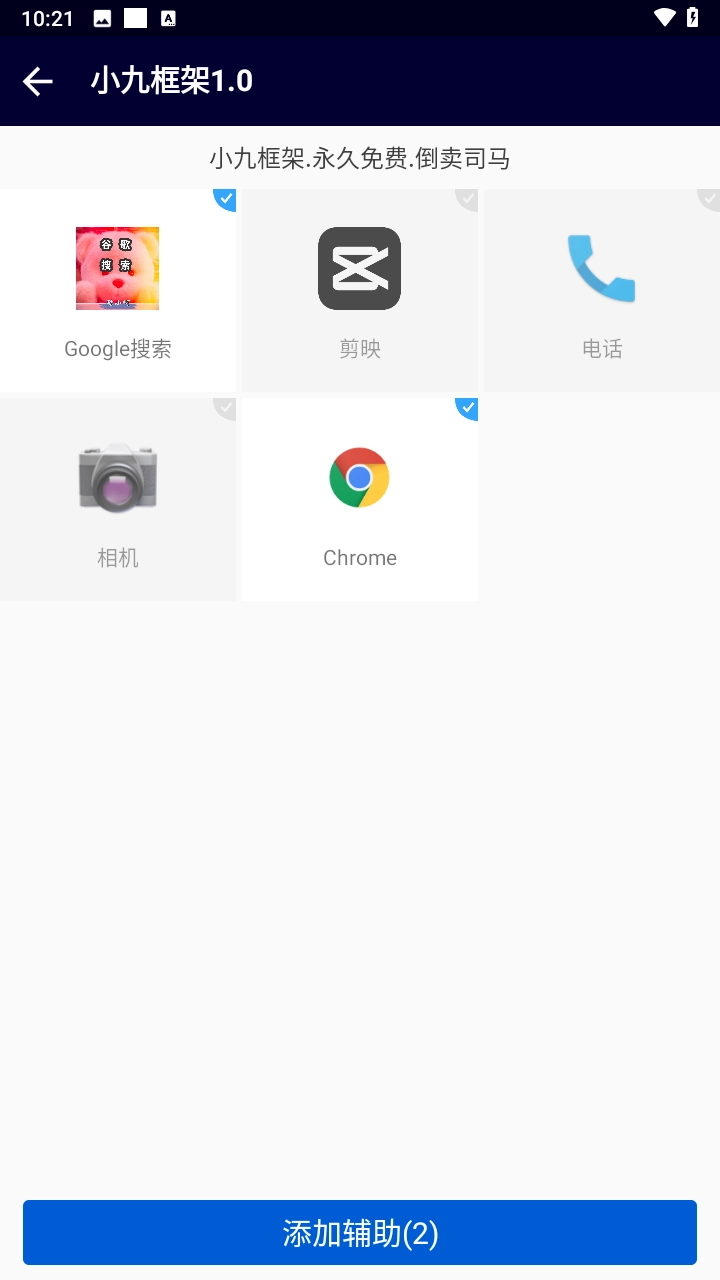Tap the clock showing 10:21
Screen dimensions: 720x1280
[x=47, y=16]
